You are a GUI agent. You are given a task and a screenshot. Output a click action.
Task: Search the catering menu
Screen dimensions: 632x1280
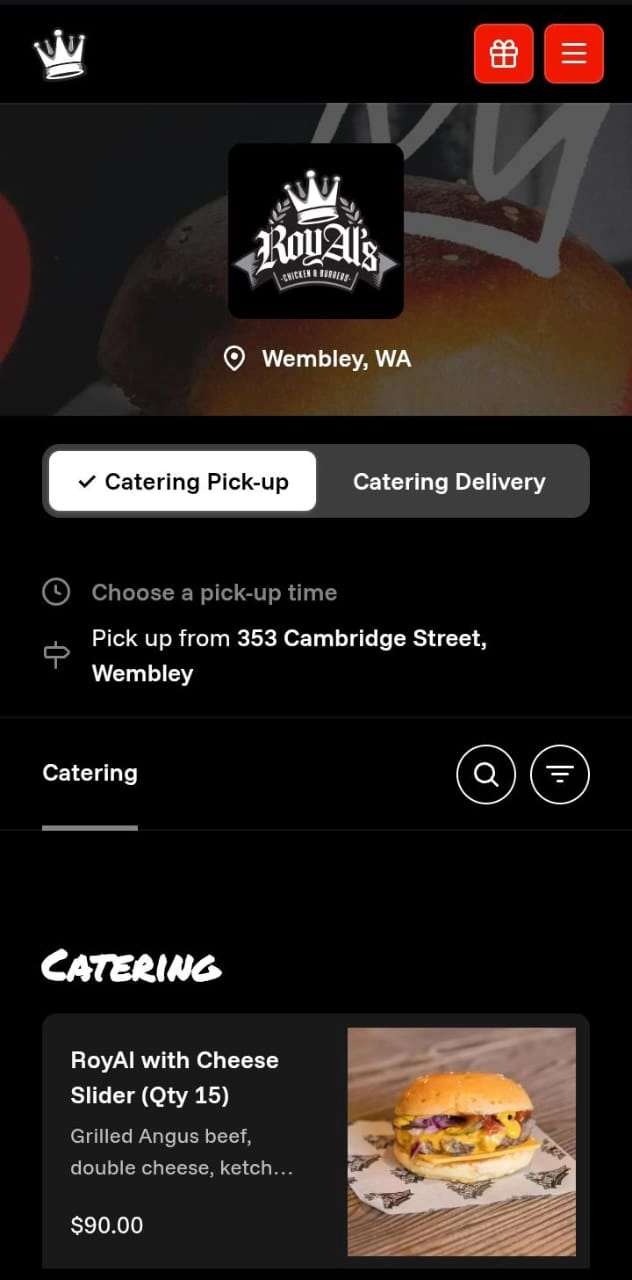(486, 774)
